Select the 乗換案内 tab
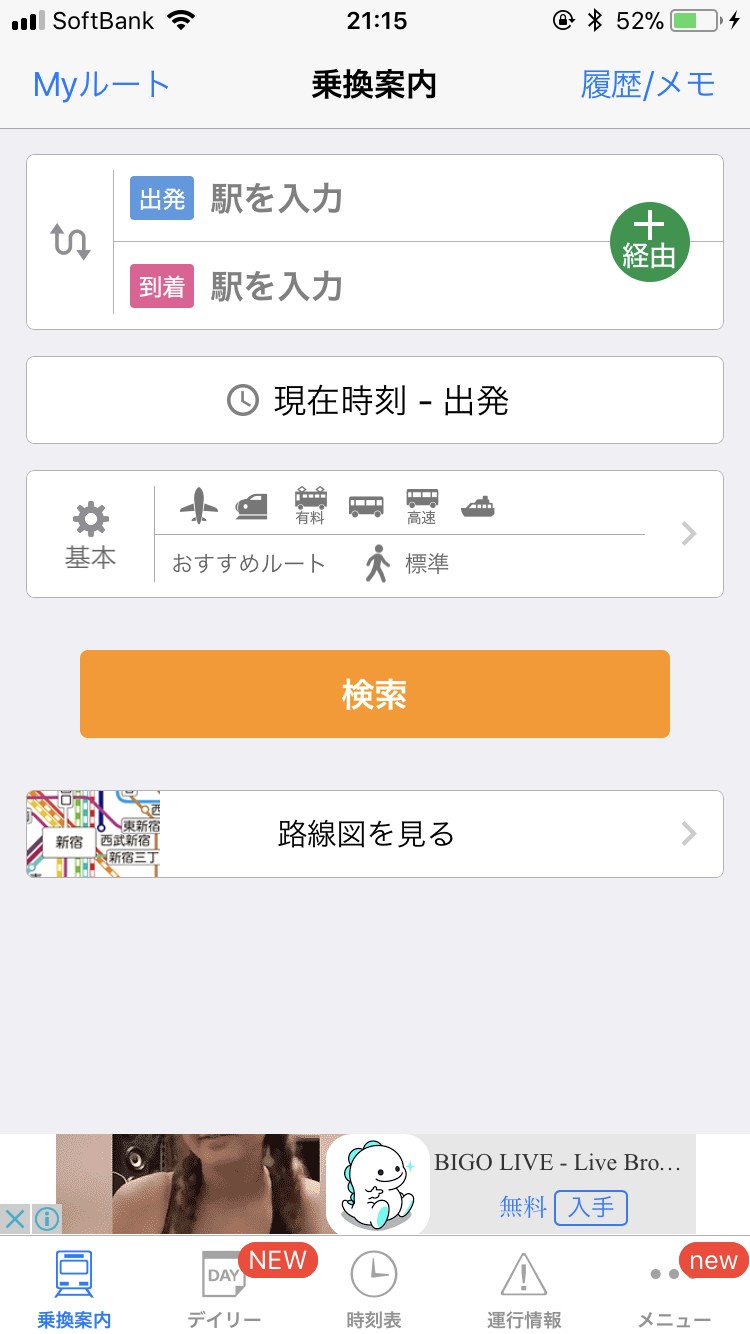Viewport: 750px width, 1334px height. tap(75, 1288)
